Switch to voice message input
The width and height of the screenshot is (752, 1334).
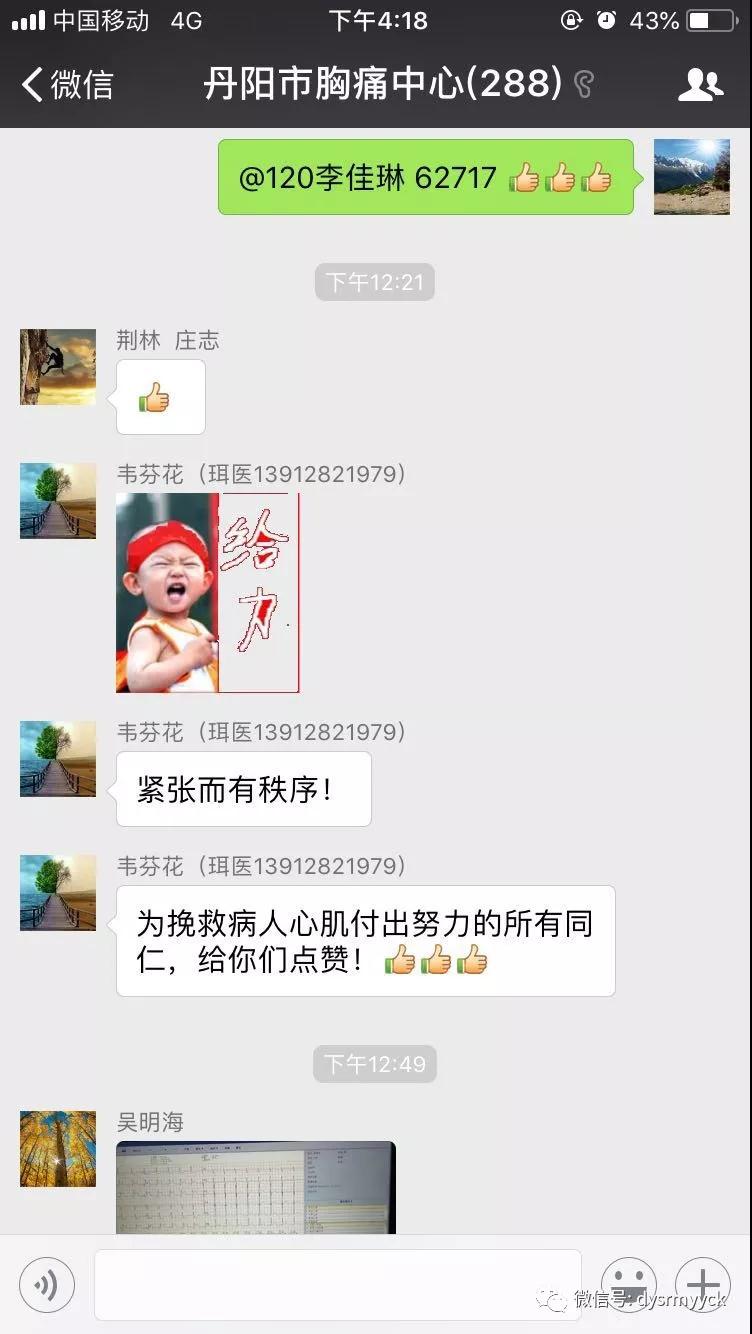(x=47, y=1285)
